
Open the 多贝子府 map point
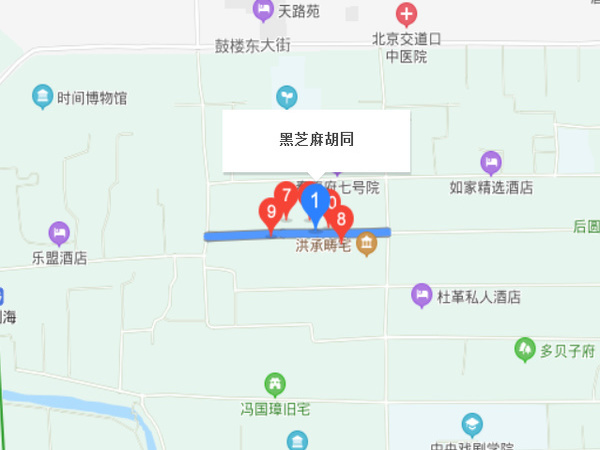point(524,349)
